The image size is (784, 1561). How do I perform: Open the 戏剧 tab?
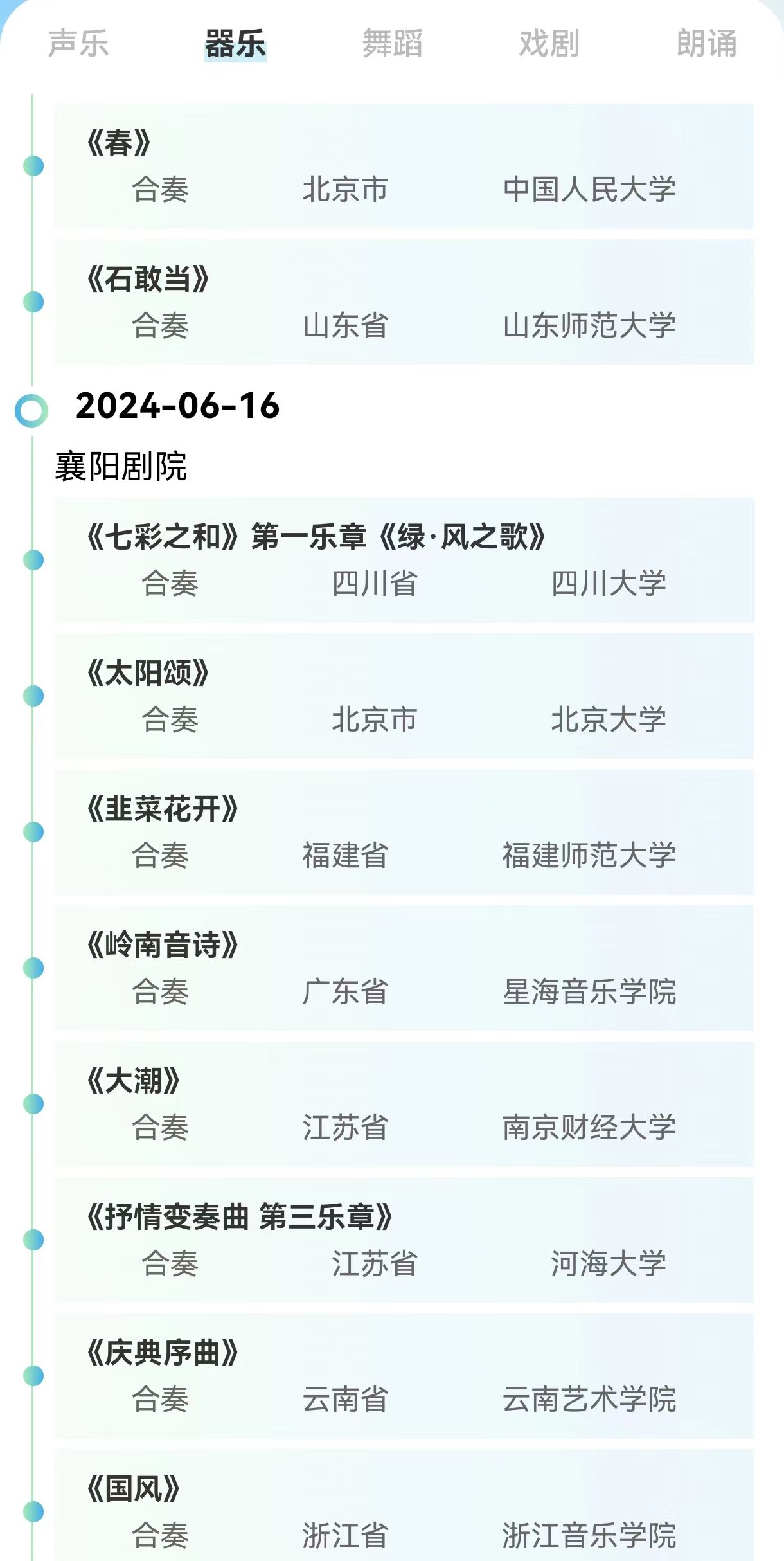[x=549, y=44]
